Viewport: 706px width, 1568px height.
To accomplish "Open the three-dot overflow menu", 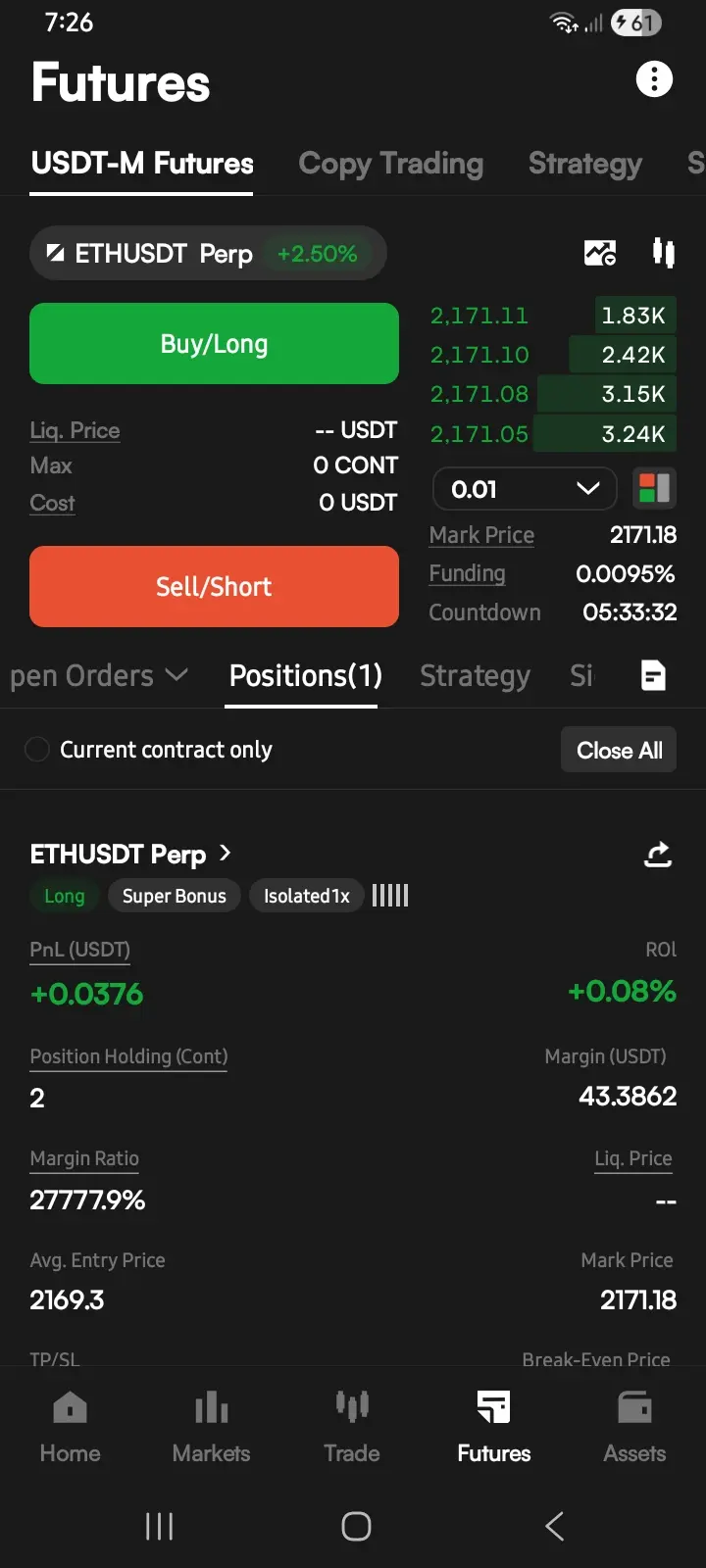I will 654,79.
